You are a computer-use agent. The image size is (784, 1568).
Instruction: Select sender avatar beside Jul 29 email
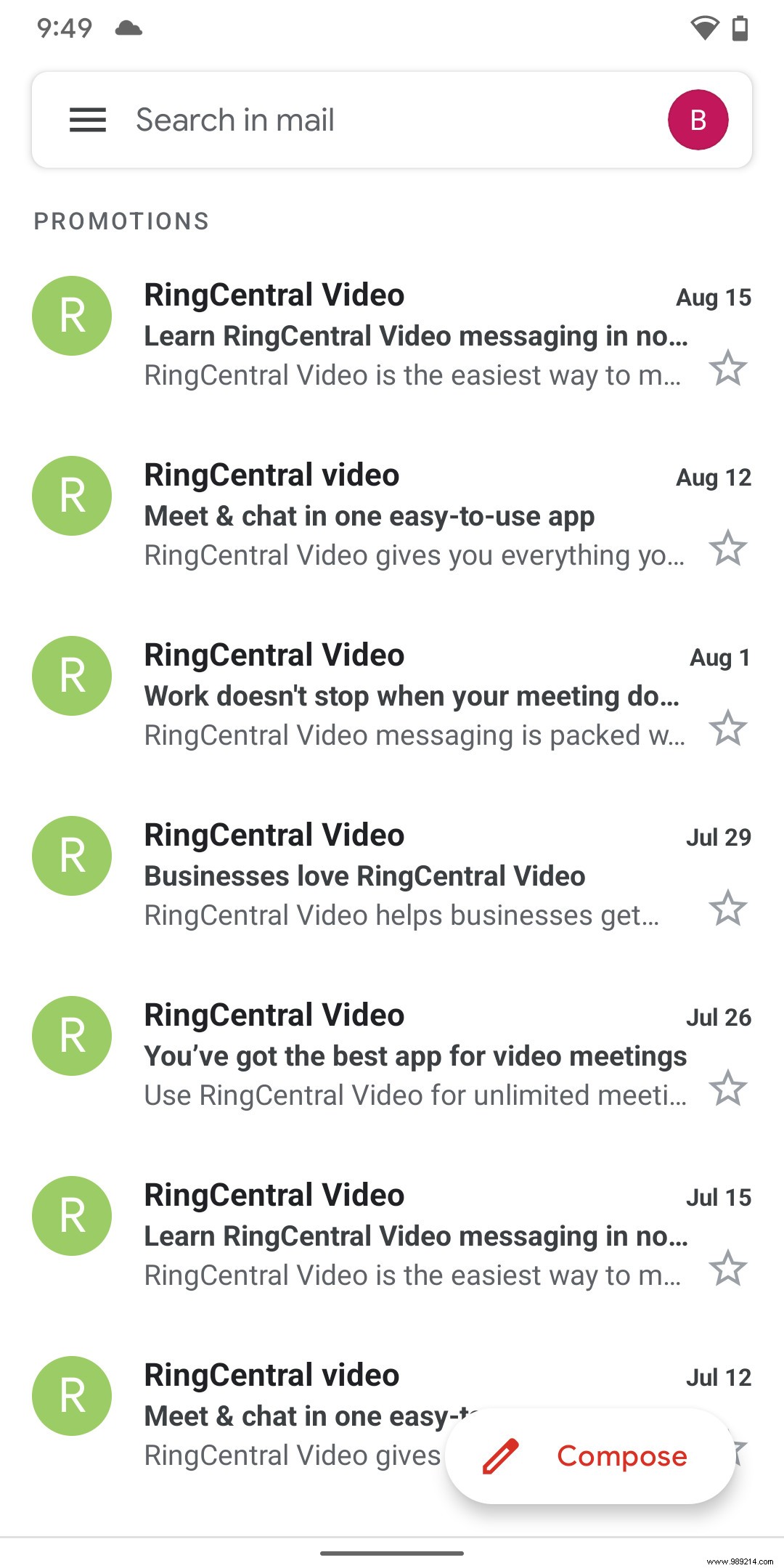tap(70, 856)
